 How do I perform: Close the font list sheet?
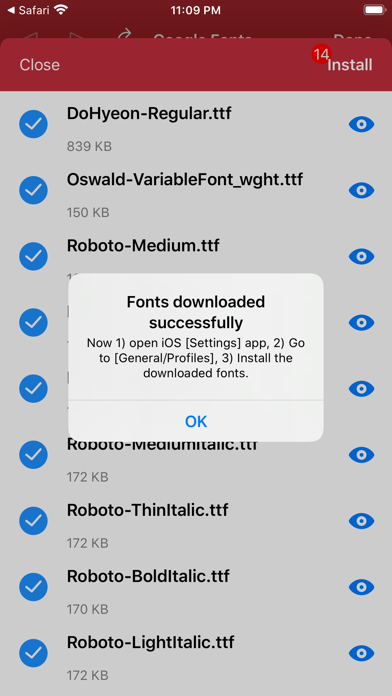click(40, 65)
